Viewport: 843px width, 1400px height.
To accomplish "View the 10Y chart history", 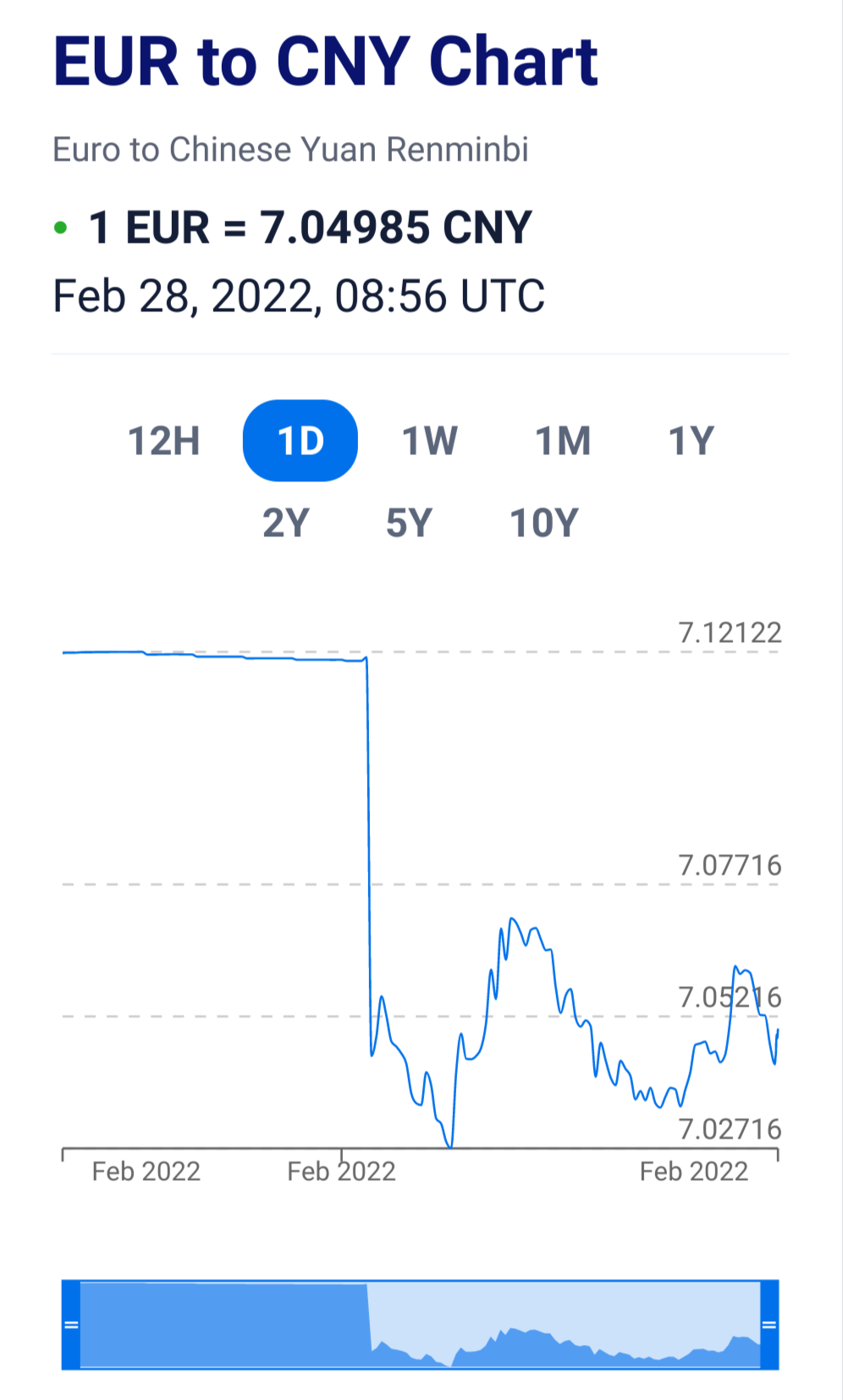I will [x=544, y=523].
